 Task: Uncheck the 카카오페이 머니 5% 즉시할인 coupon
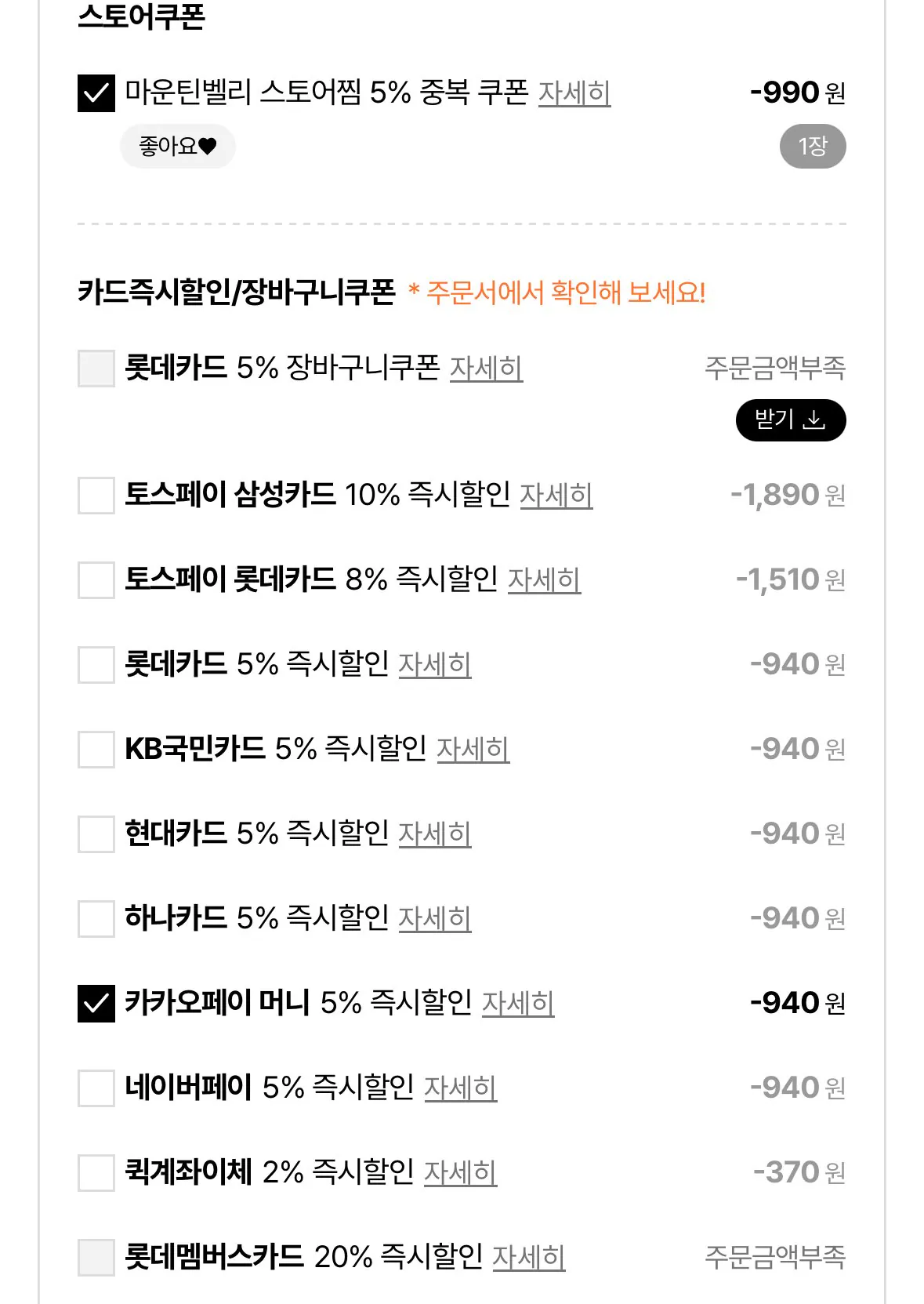95,1002
